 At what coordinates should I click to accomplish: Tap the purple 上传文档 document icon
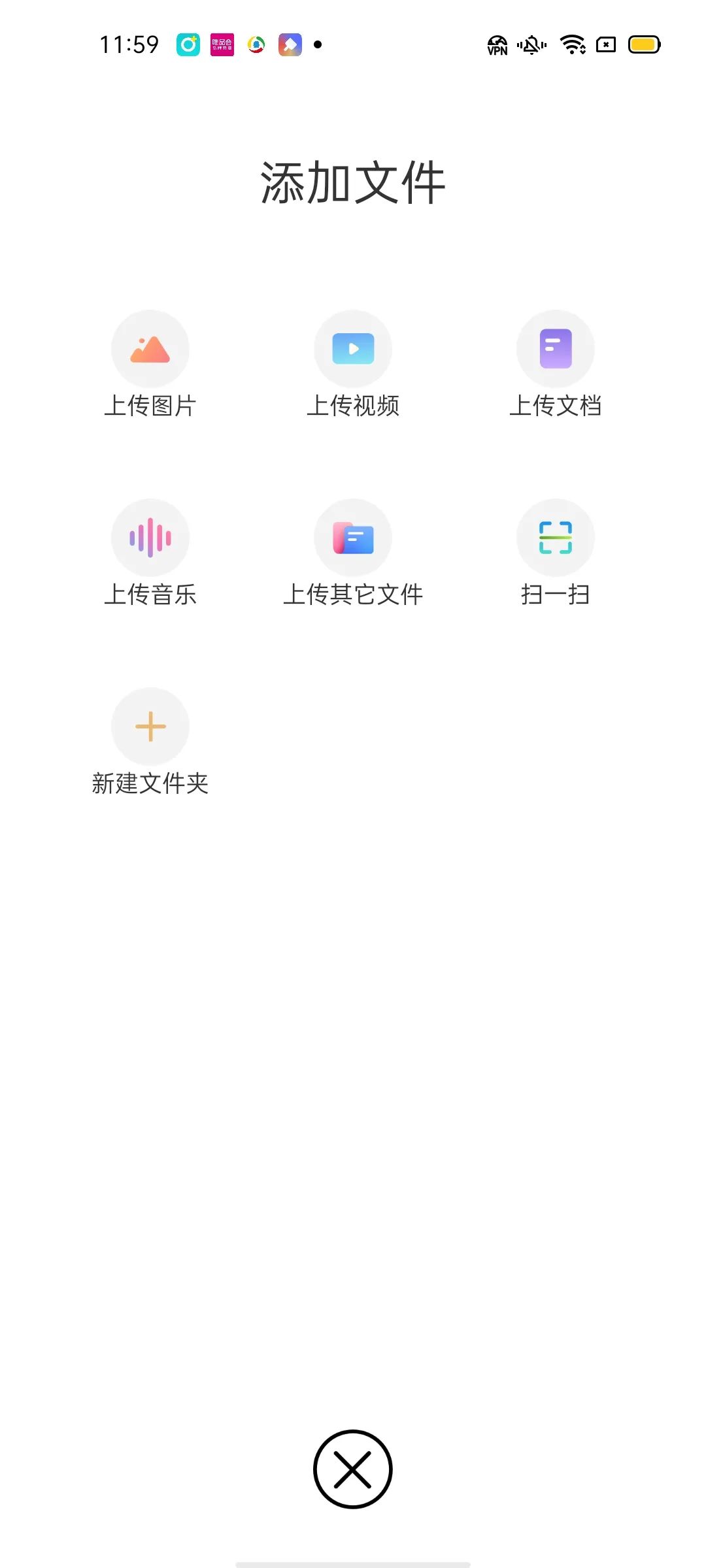(555, 350)
